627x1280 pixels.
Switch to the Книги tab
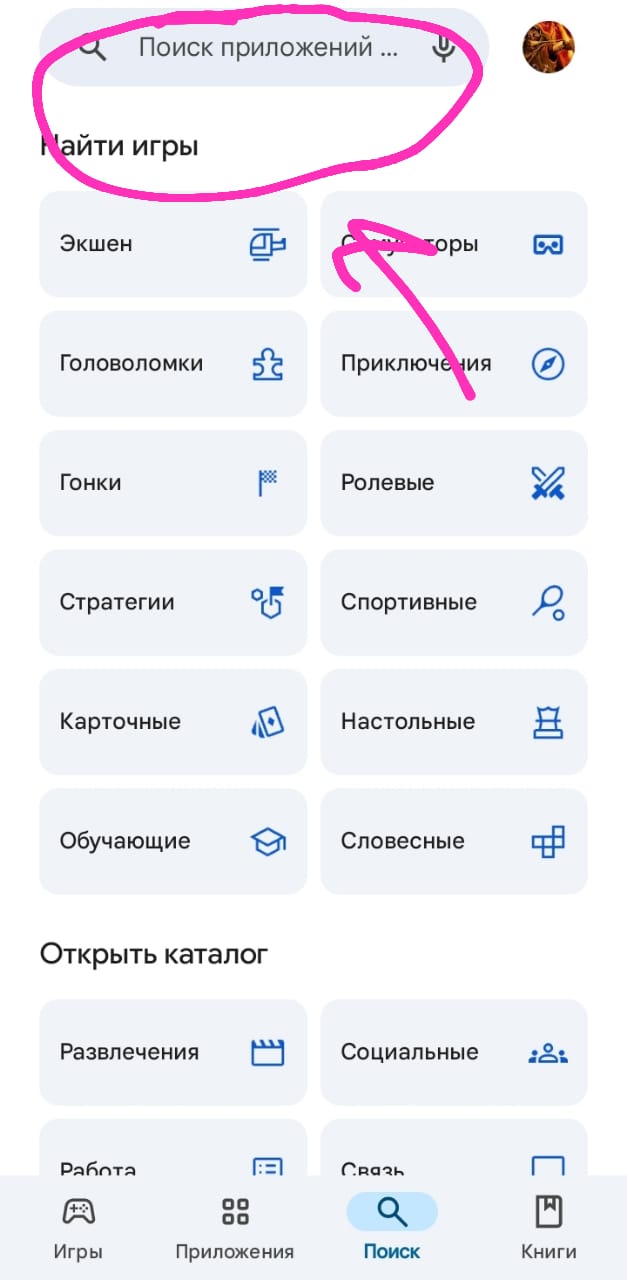coord(548,1228)
